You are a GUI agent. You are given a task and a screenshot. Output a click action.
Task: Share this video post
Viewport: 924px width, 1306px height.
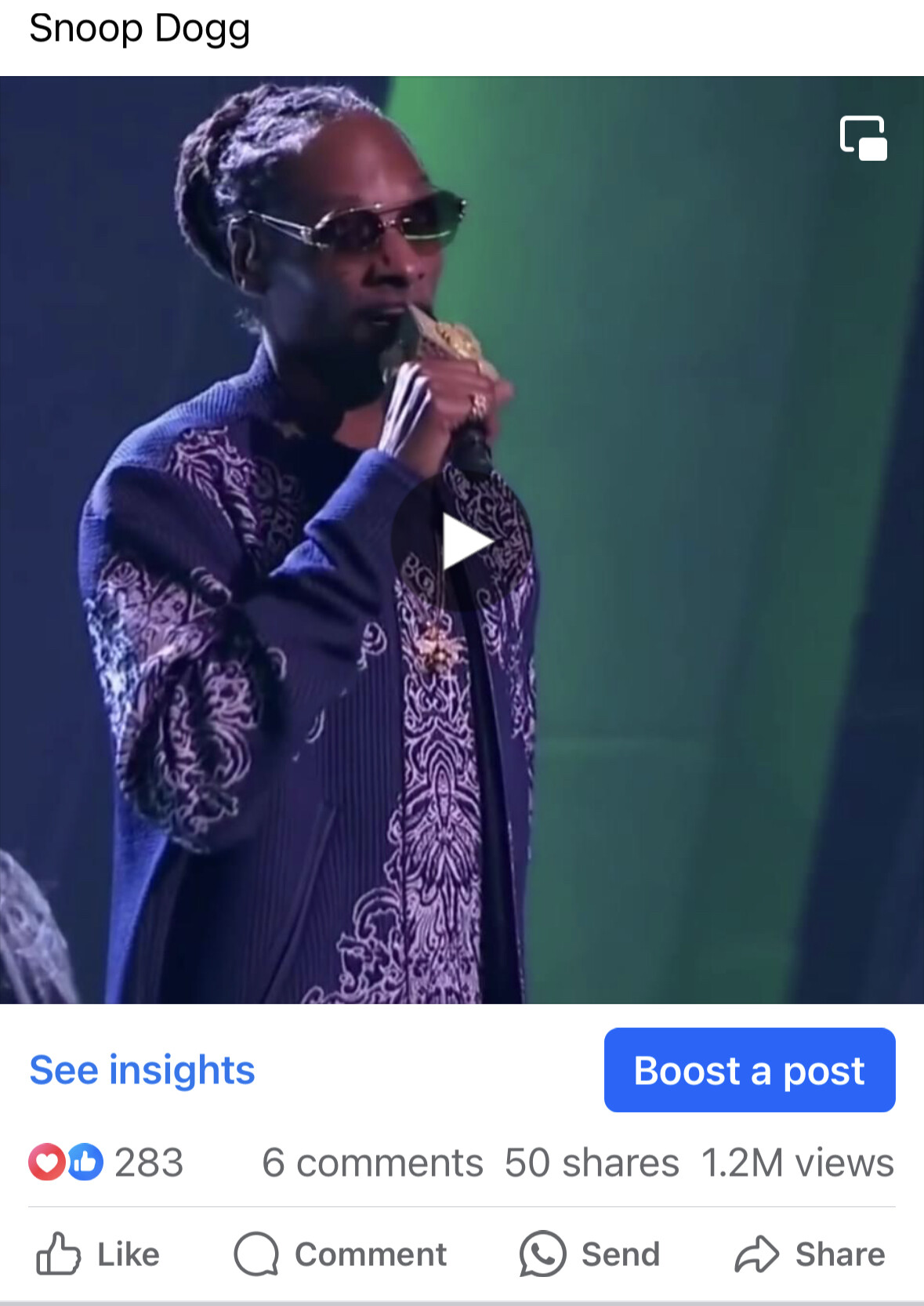tap(810, 1254)
